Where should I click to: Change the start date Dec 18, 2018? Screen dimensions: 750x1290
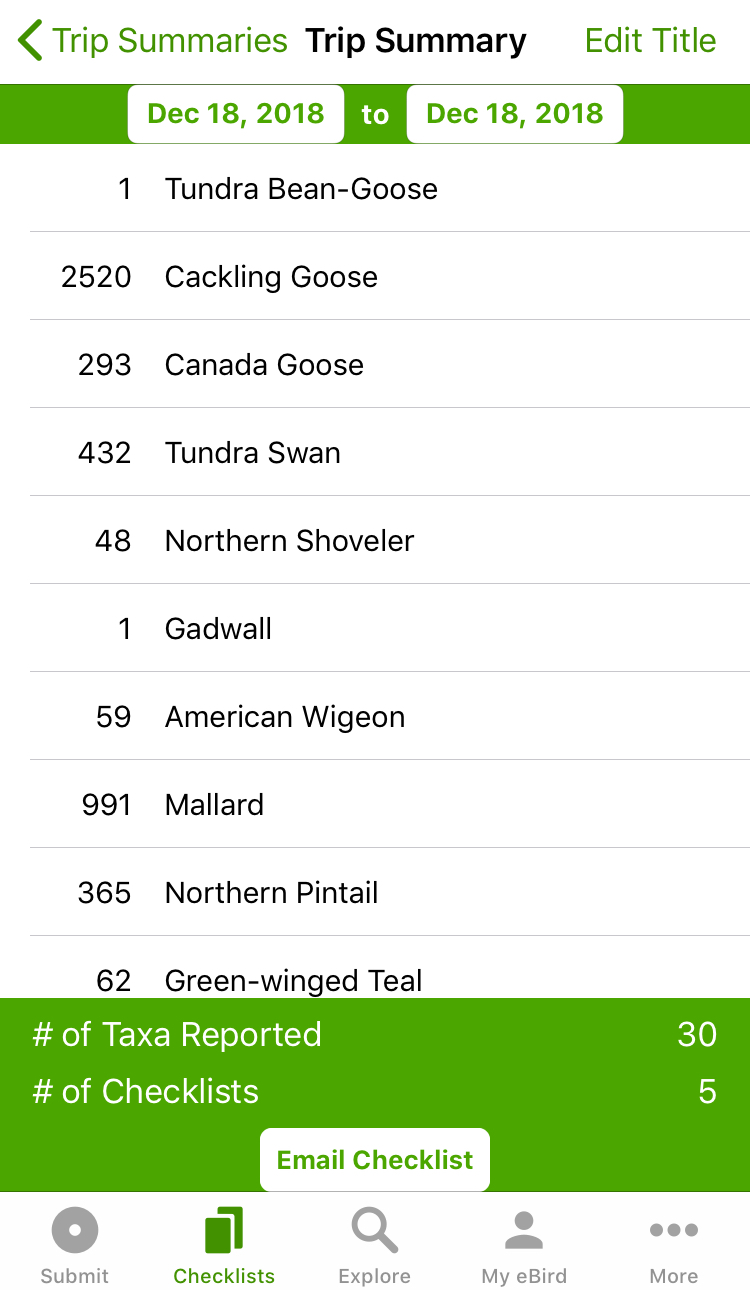(x=236, y=114)
